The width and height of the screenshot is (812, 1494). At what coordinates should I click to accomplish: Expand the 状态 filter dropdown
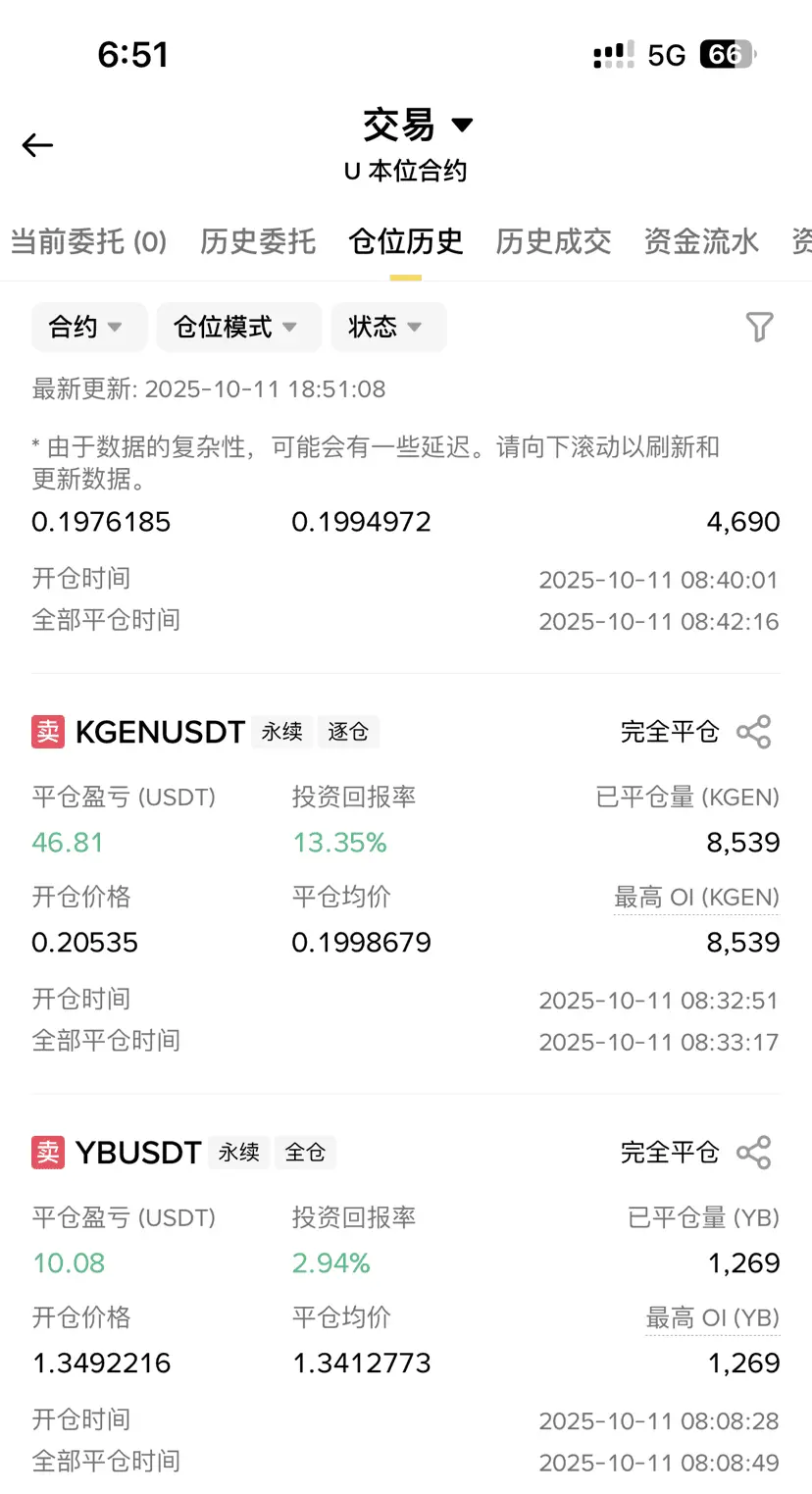pos(388,327)
